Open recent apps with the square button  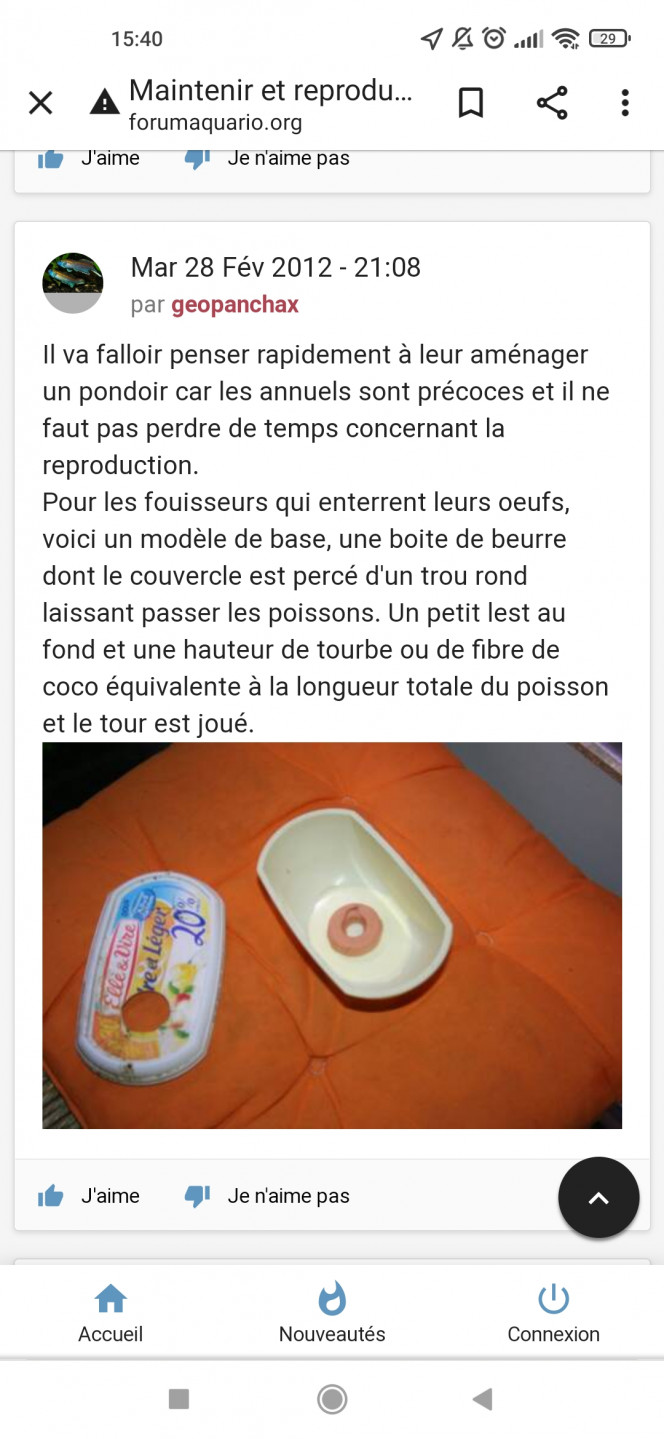pos(179,1399)
